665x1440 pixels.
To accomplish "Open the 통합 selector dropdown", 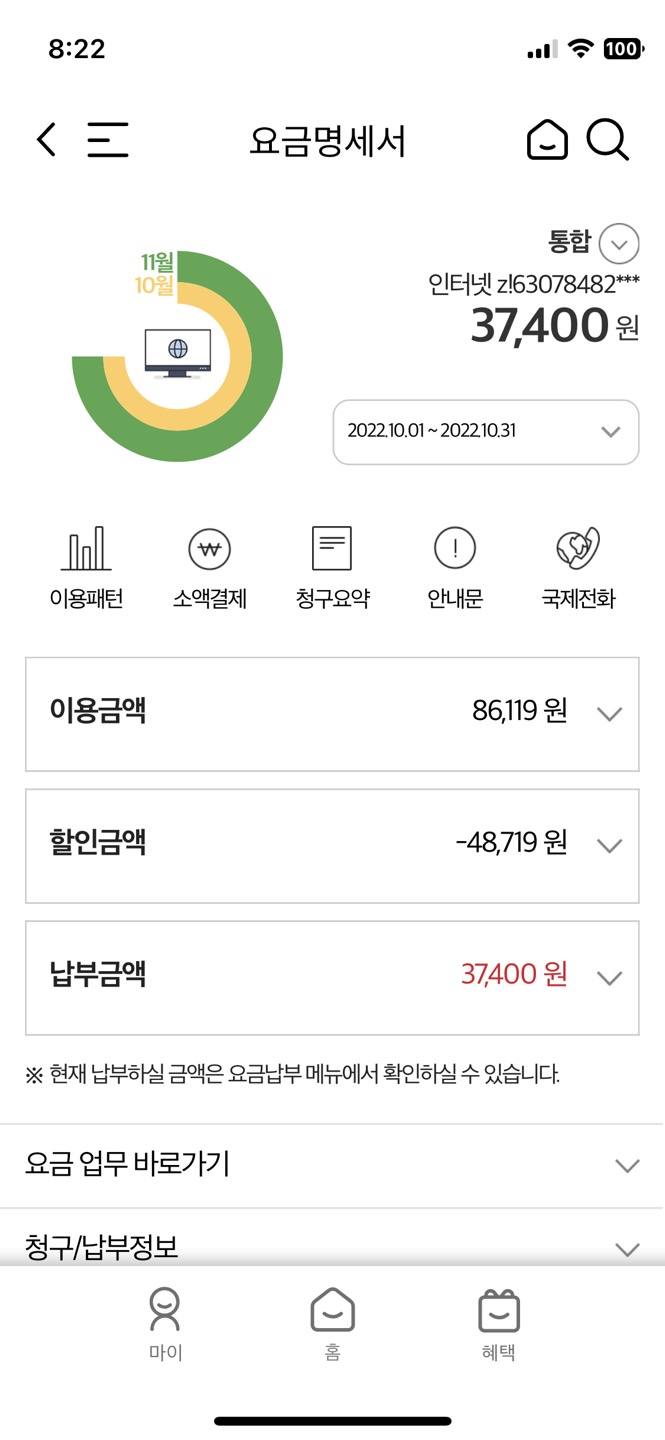I will coord(618,244).
